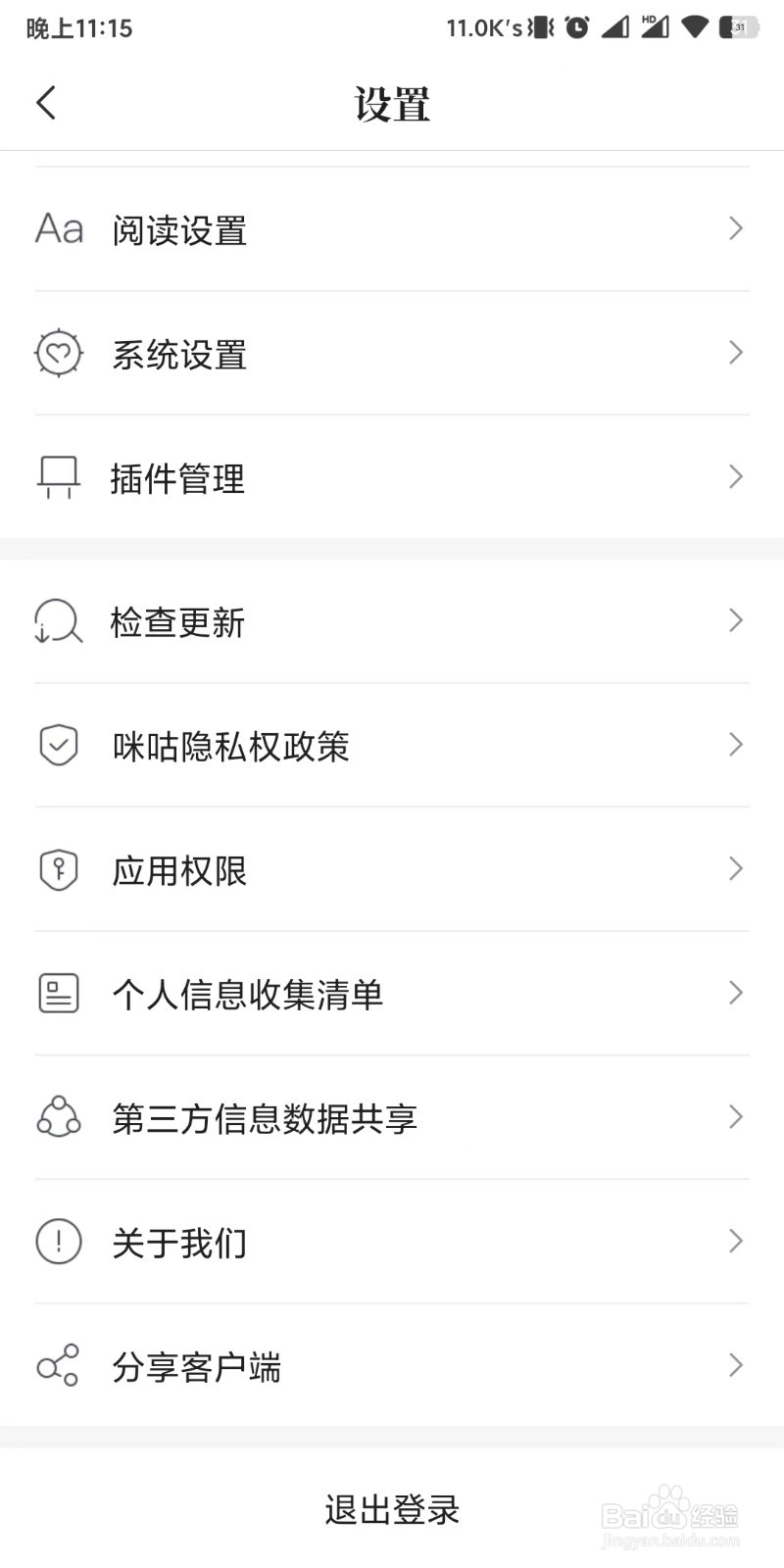Open 插件管理

pyautogui.click(x=392, y=478)
